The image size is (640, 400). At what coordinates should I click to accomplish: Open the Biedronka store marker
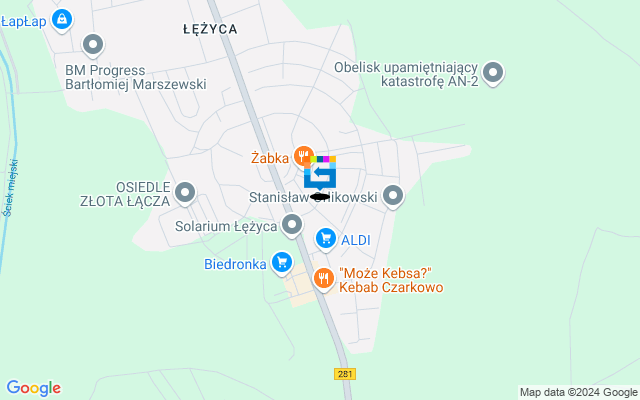[282, 263]
